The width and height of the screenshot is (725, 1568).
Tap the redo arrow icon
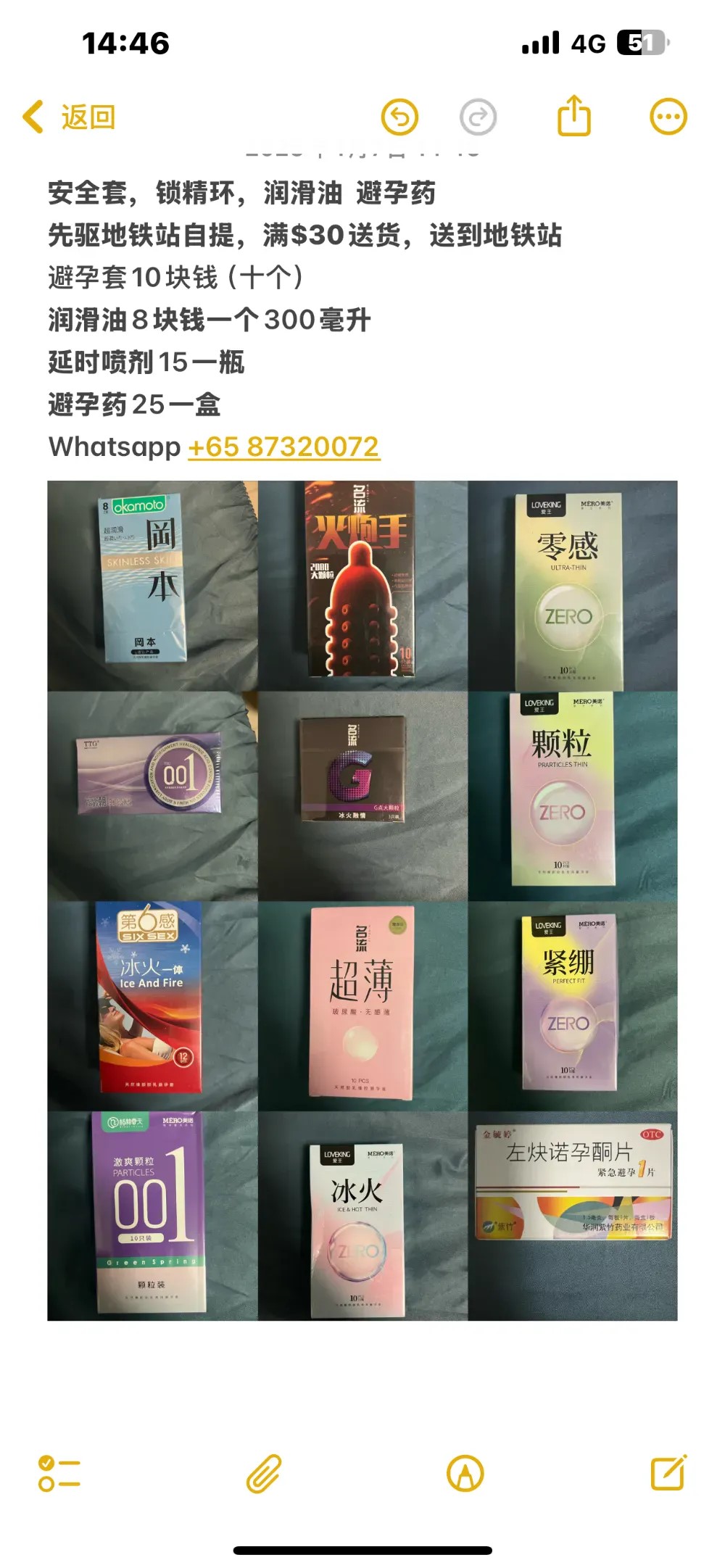click(478, 117)
